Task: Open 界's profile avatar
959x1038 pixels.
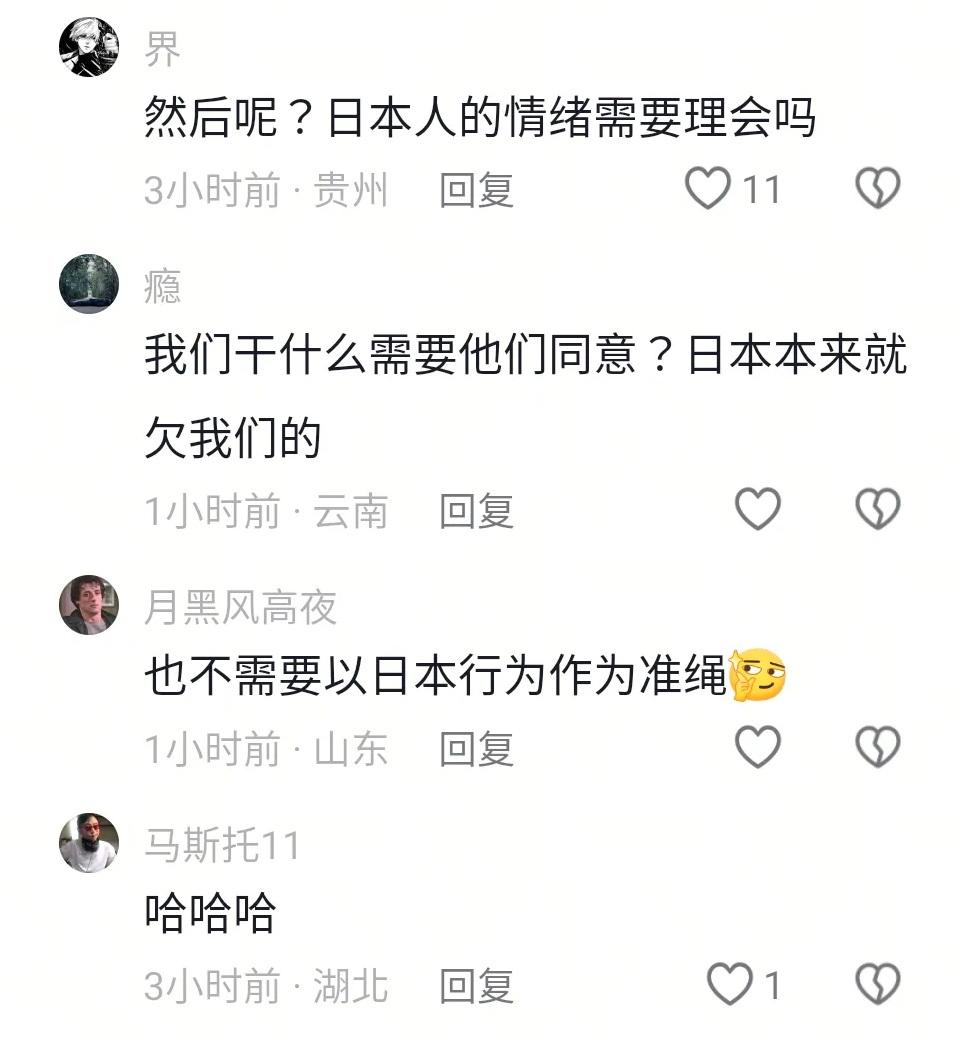Action: (x=89, y=46)
